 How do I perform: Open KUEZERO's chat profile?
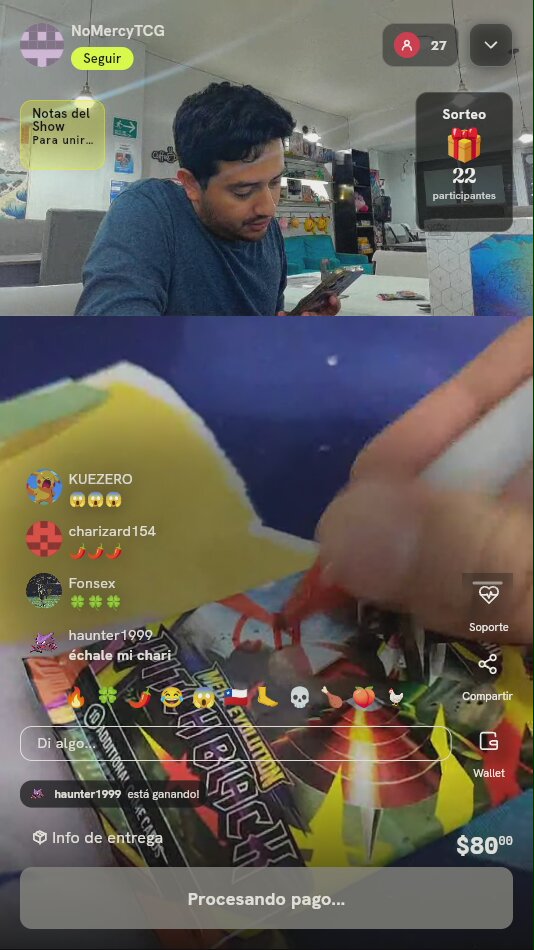coord(44,487)
